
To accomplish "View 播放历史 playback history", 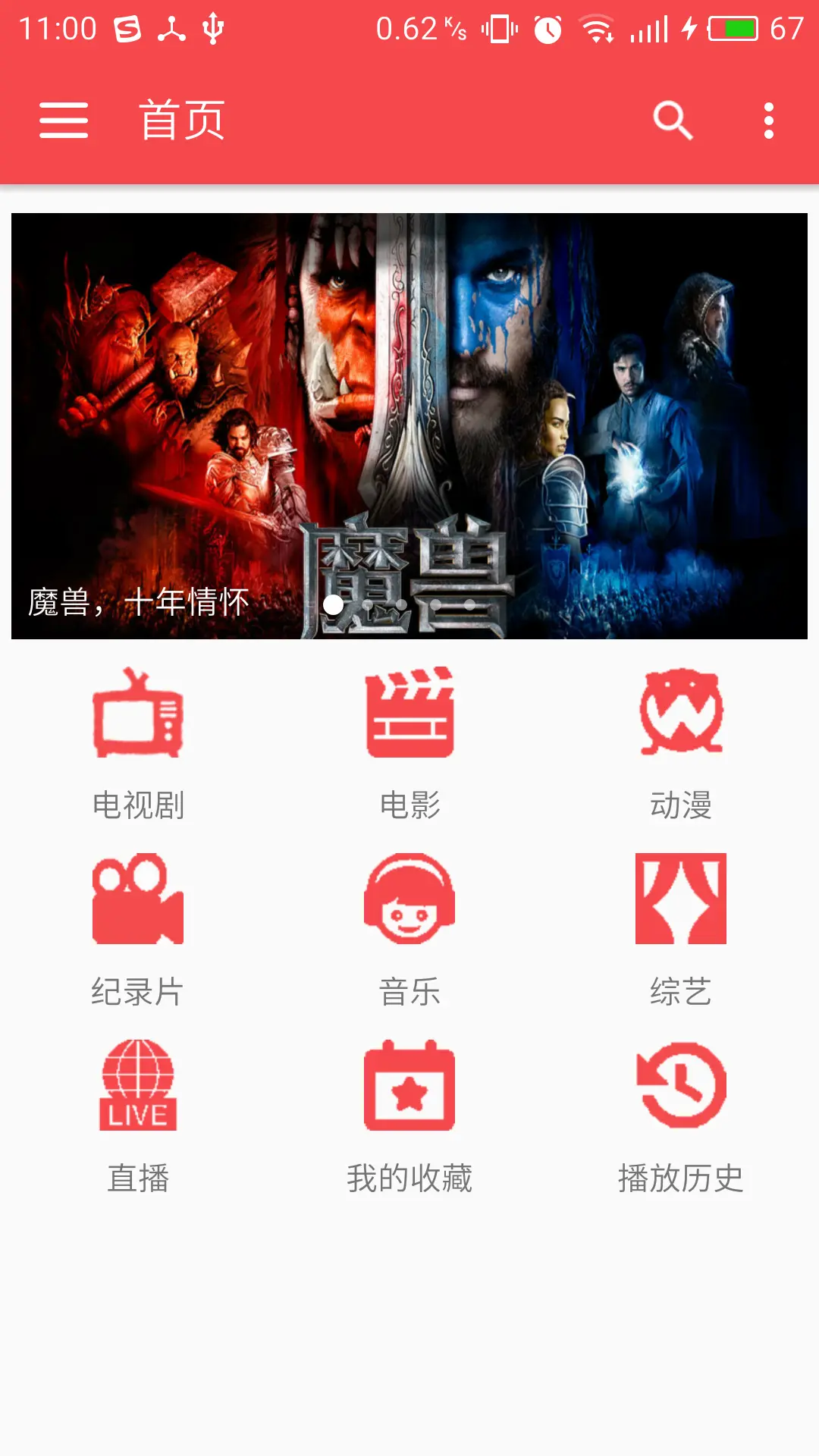I will tap(681, 1116).
